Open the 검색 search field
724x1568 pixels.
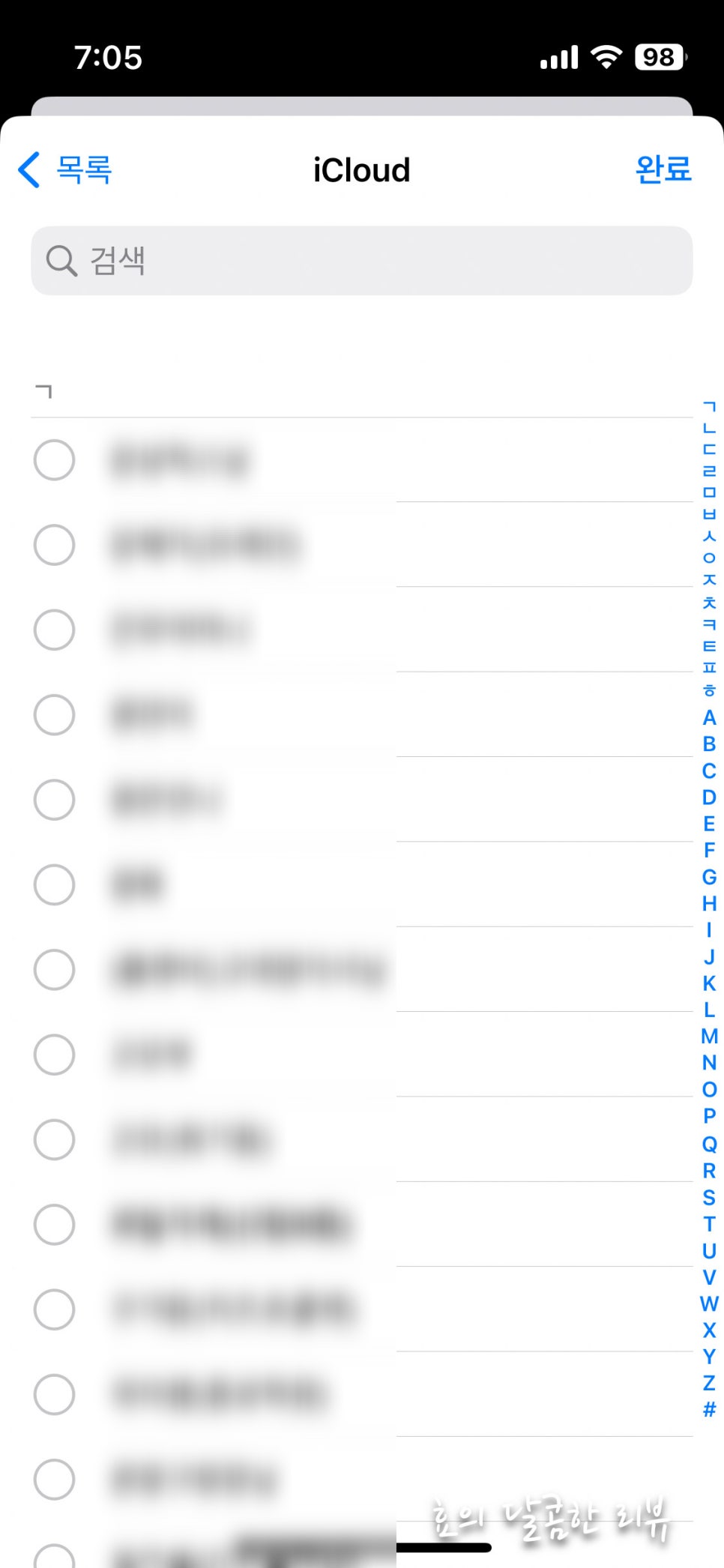pos(362,261)
